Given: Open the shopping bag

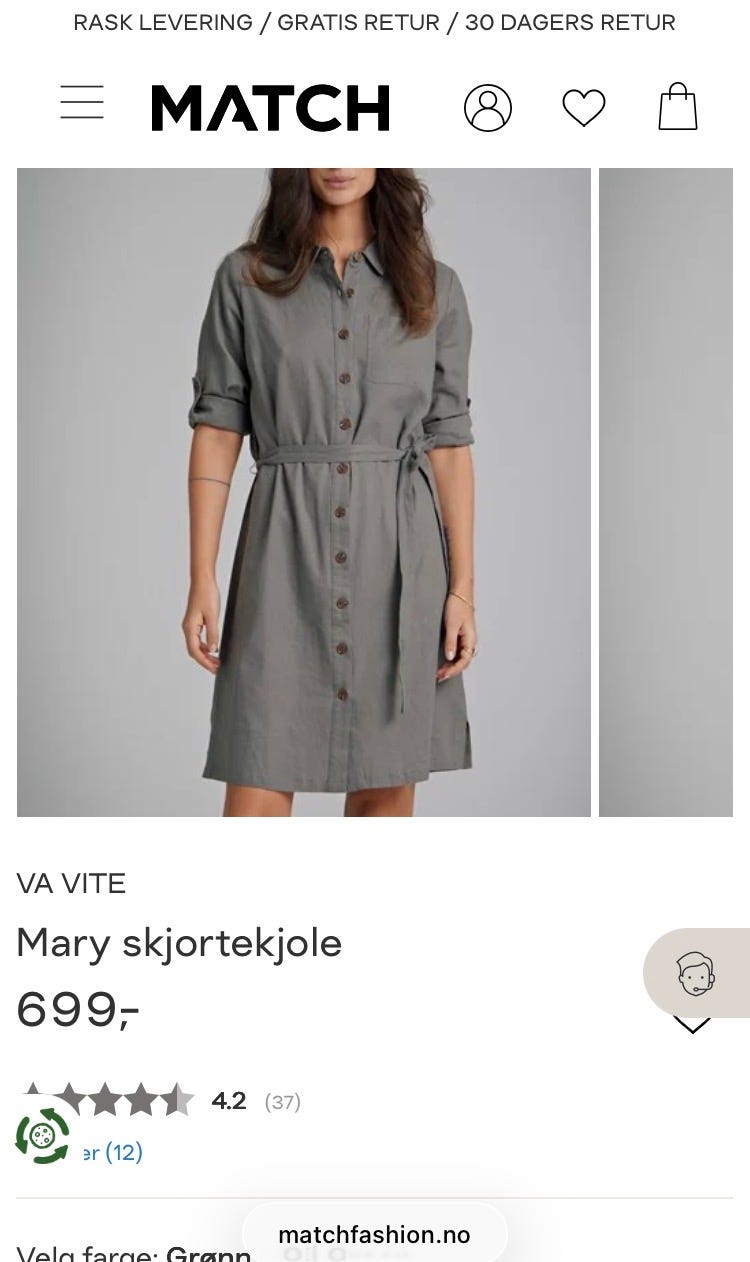Looking at the screenshot, I should (x=678, y=106).
